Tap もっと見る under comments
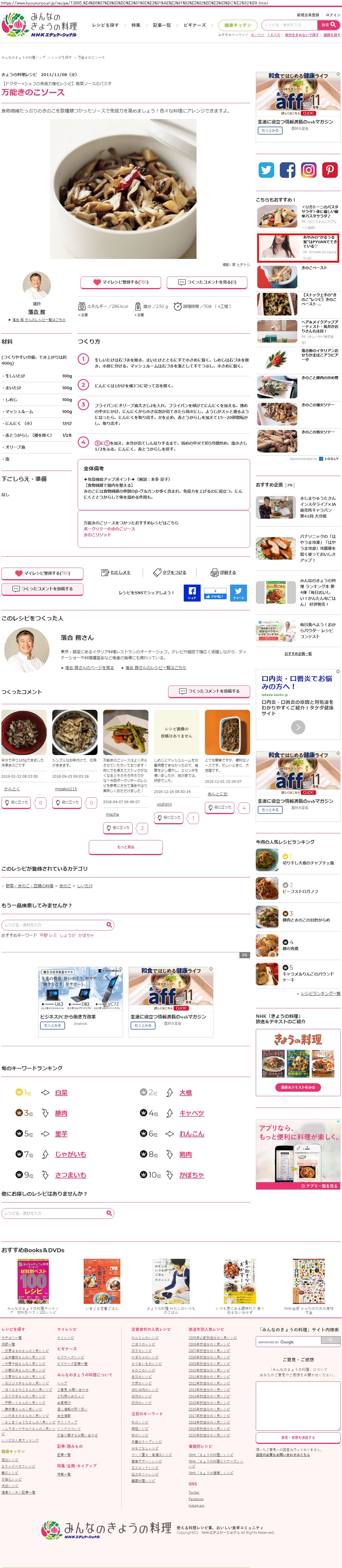 click(x=125, y=847)
